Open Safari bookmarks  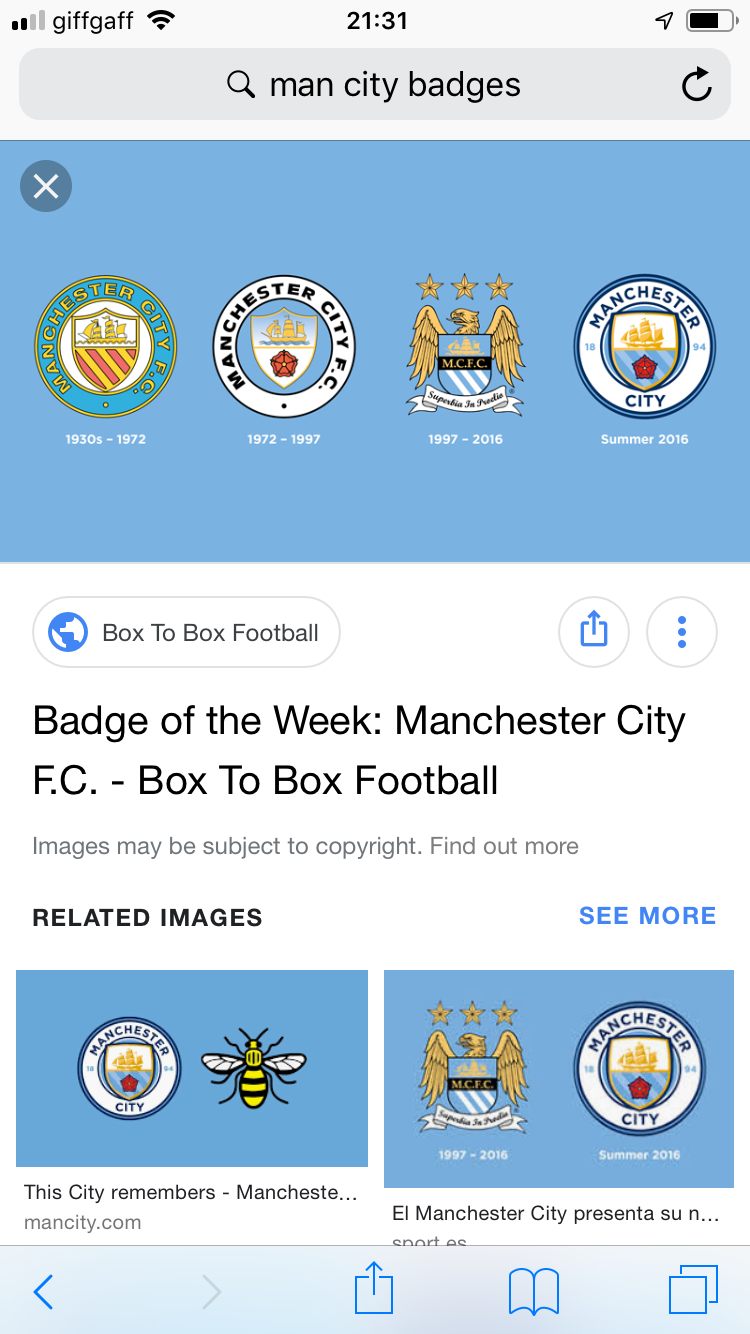533,1292
